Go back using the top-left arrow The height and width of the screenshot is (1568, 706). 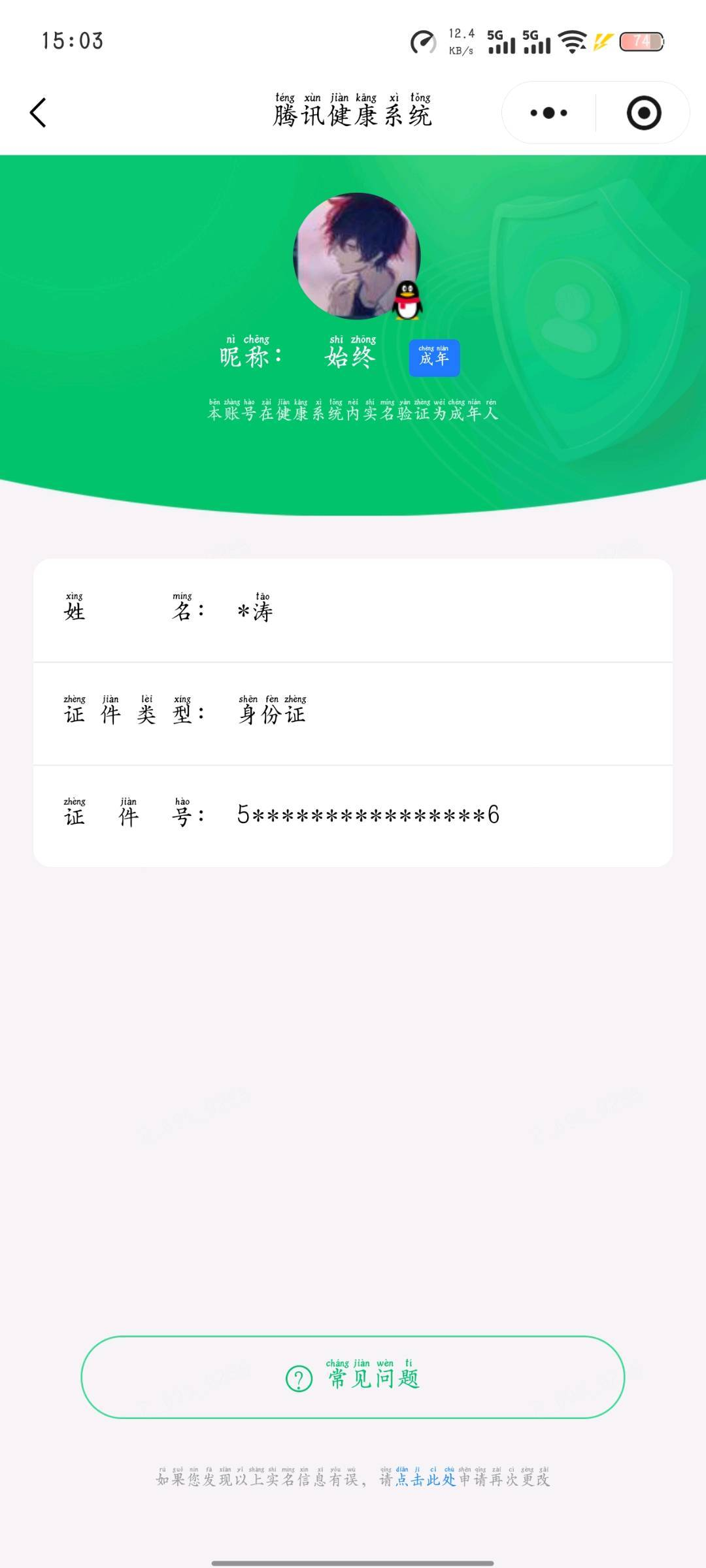coord(38,112)
